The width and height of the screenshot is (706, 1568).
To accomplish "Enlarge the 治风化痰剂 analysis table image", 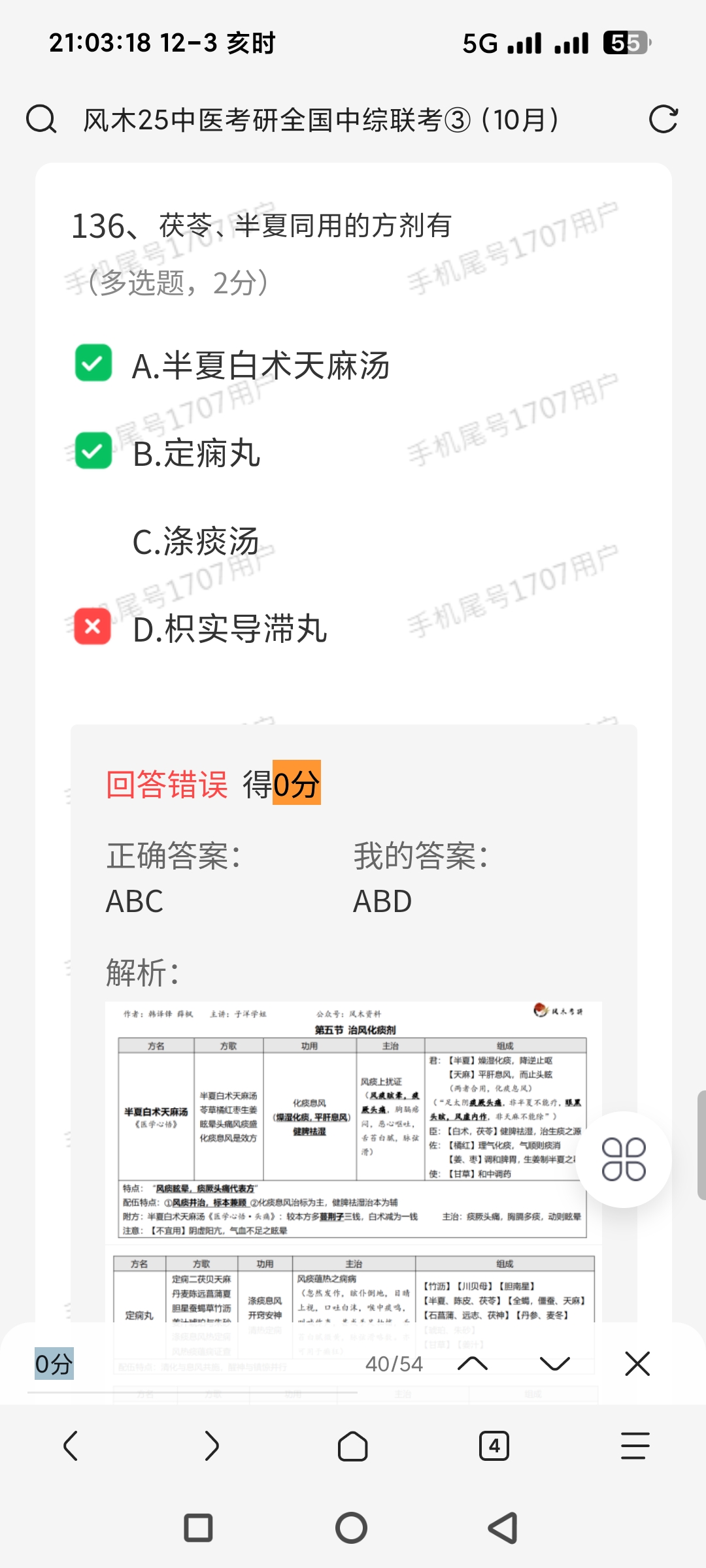I will click(353, 1120).
